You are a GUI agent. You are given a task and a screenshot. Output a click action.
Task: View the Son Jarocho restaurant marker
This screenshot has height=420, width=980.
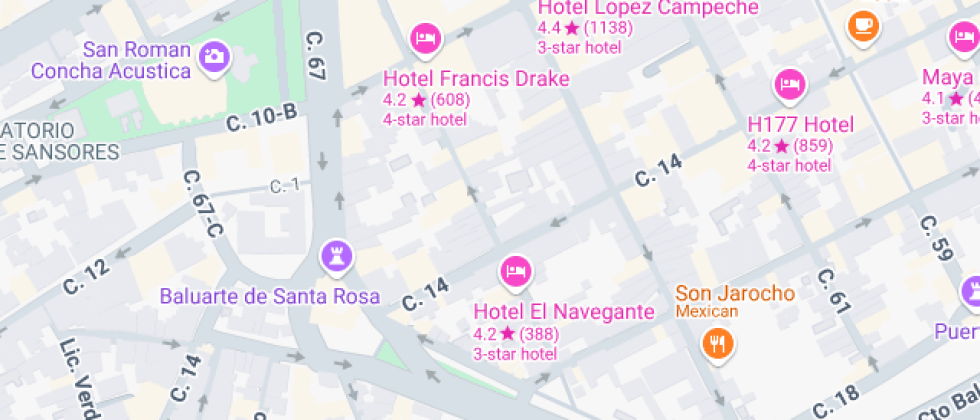click(717, 344)
